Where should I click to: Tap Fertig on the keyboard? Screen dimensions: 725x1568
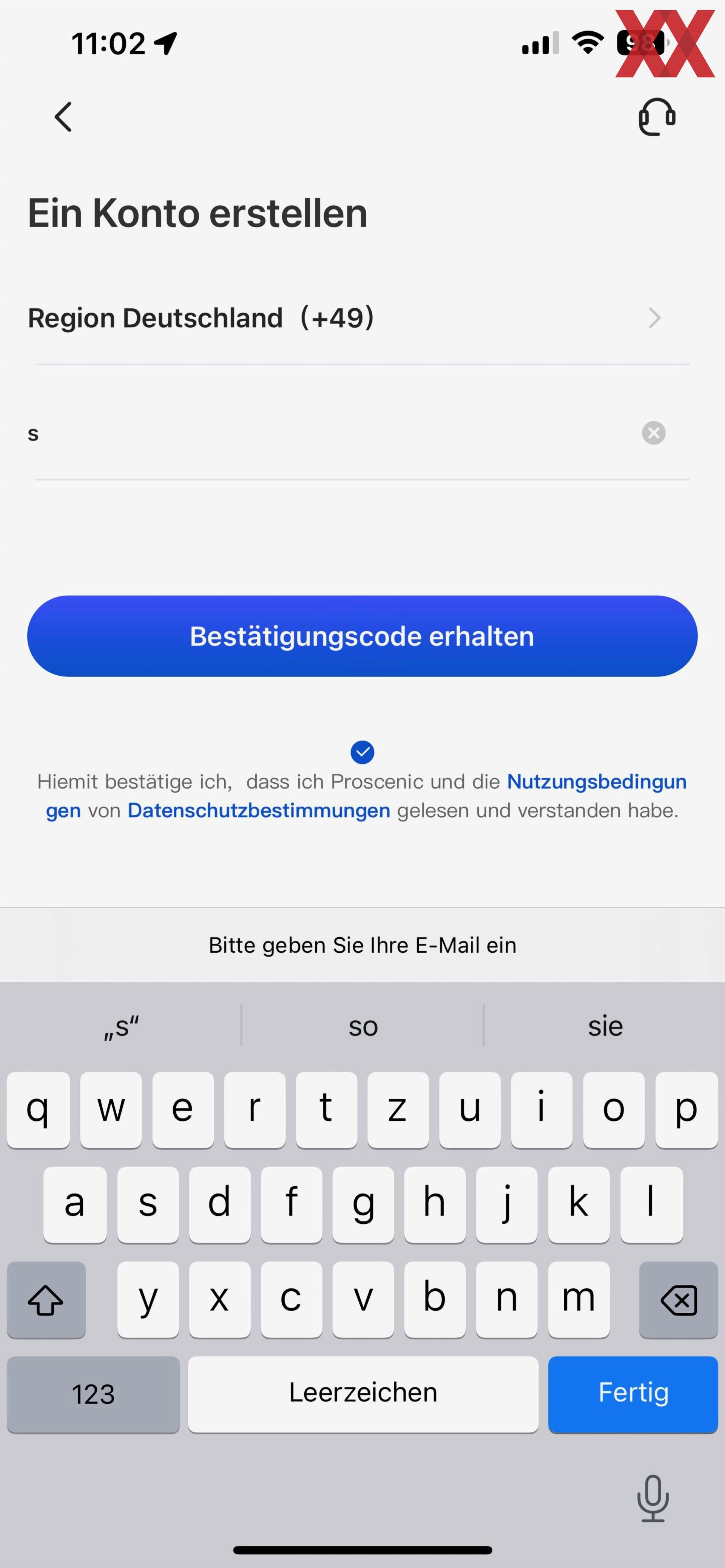click(633, 1394)
